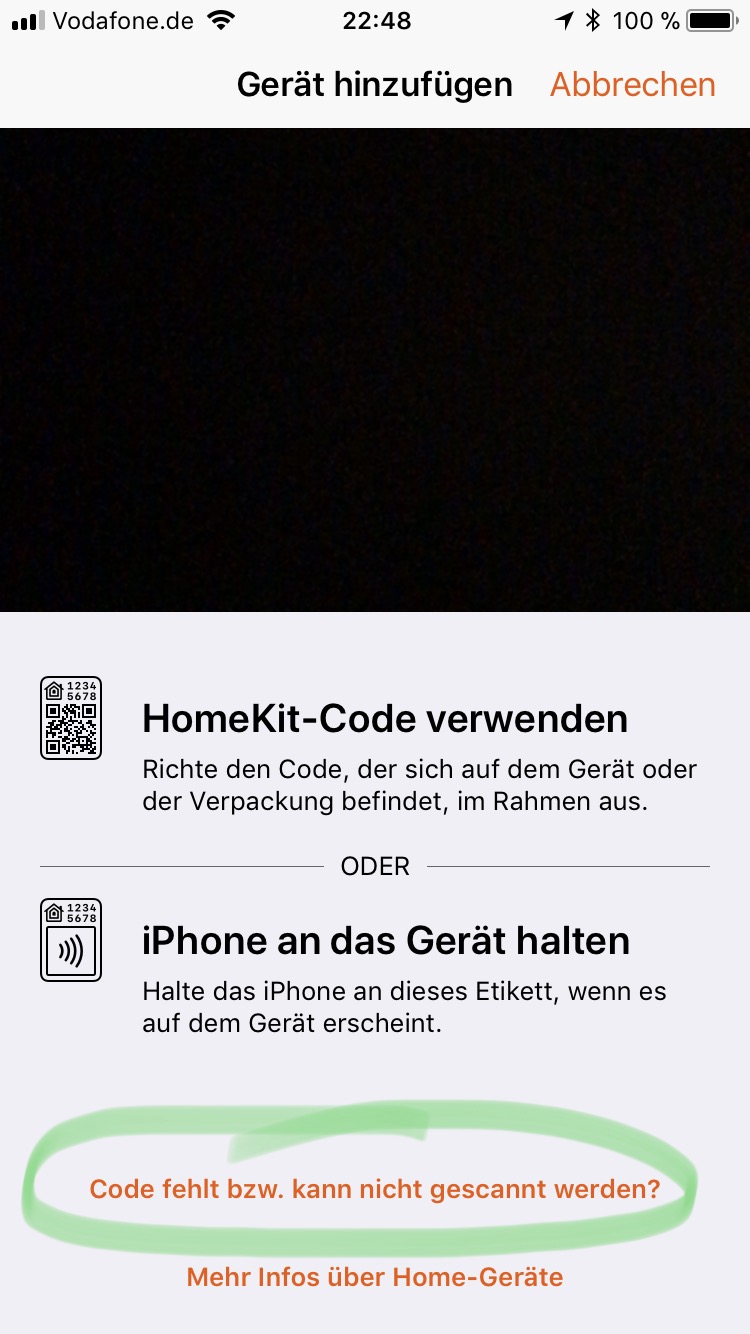Screen dimensions: 750x1334
Task: Tap Abbrechen to cancel adding device
Action: [x=632, y=85]
